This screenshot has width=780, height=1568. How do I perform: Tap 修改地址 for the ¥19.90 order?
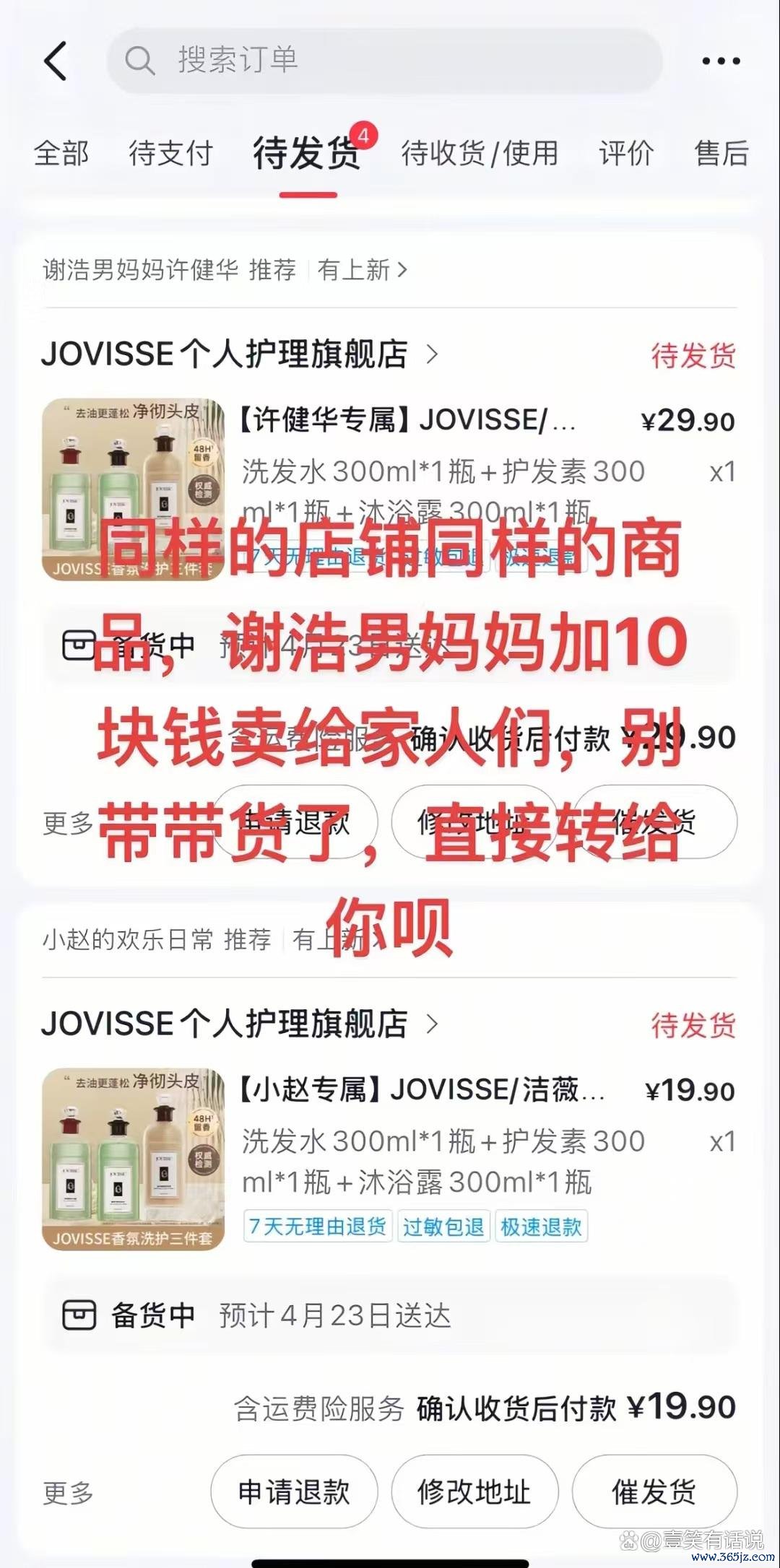(x=474, y=1491)
